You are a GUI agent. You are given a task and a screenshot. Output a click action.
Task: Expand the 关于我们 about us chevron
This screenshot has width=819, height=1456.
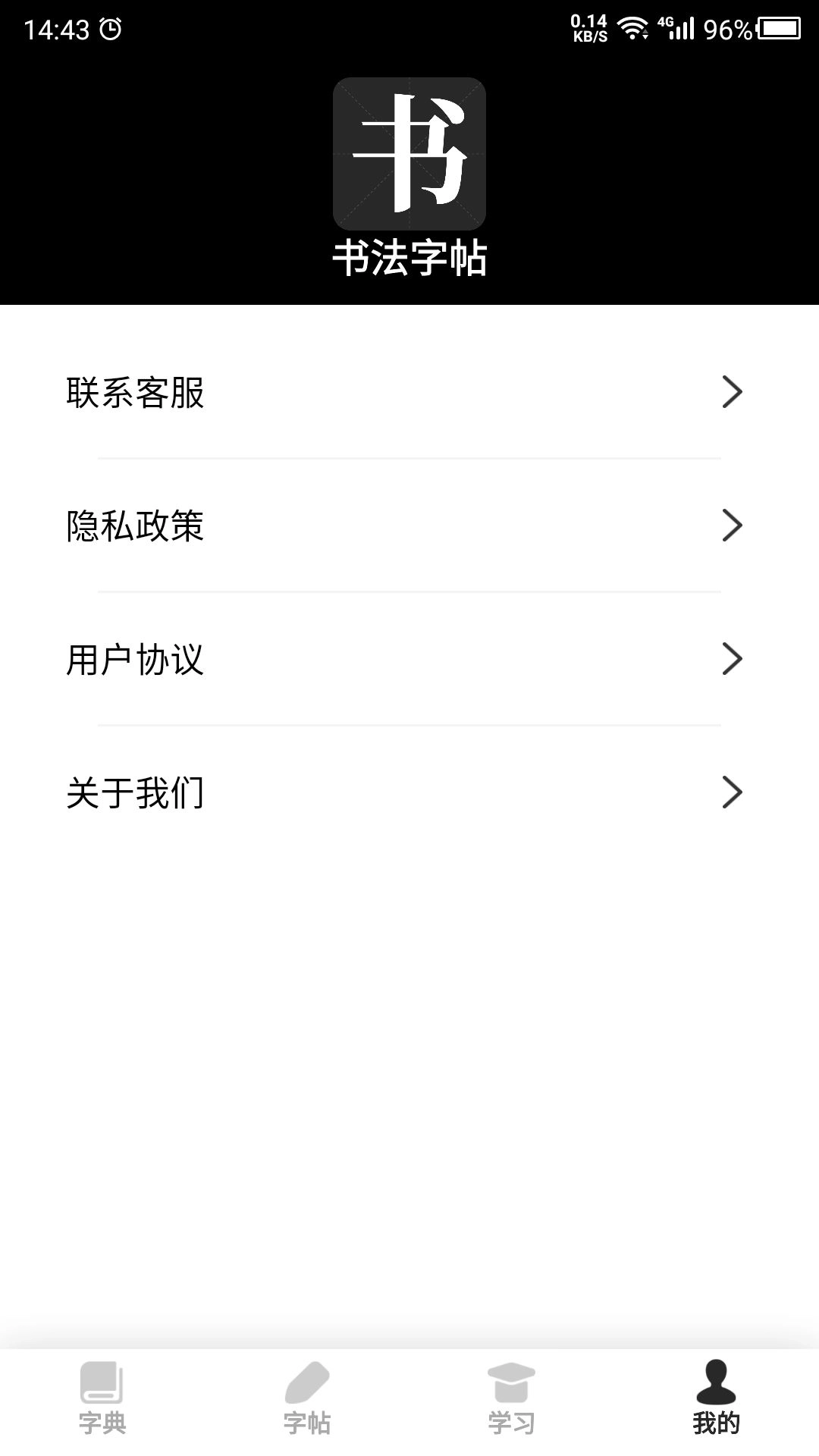[733, 792]
